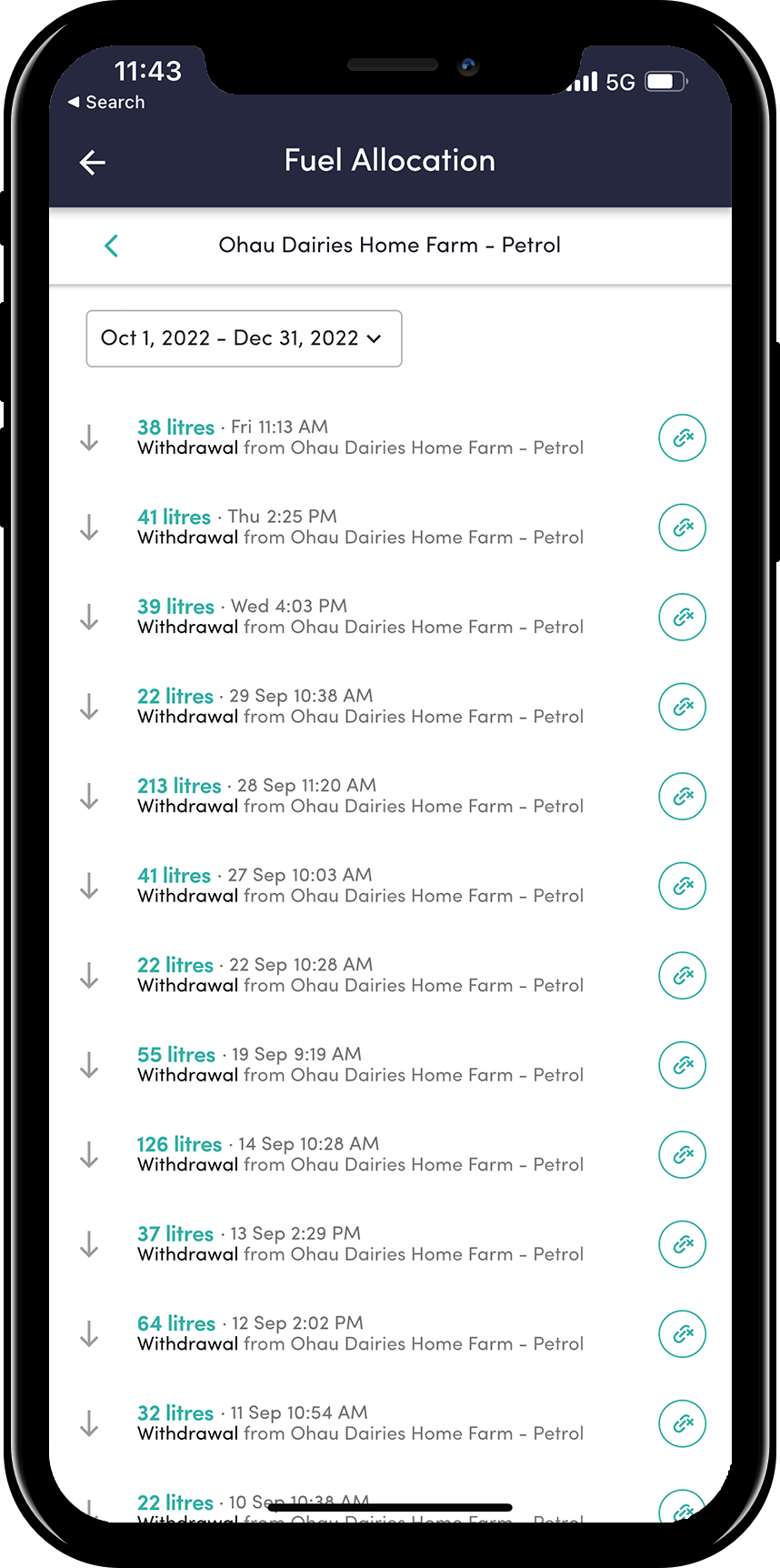The width and height of the screenshot is (780, 1568).
Task: Tap link icon for 41 litres 27 Sep
Action: pyautogui.click(x=682, y=886)
